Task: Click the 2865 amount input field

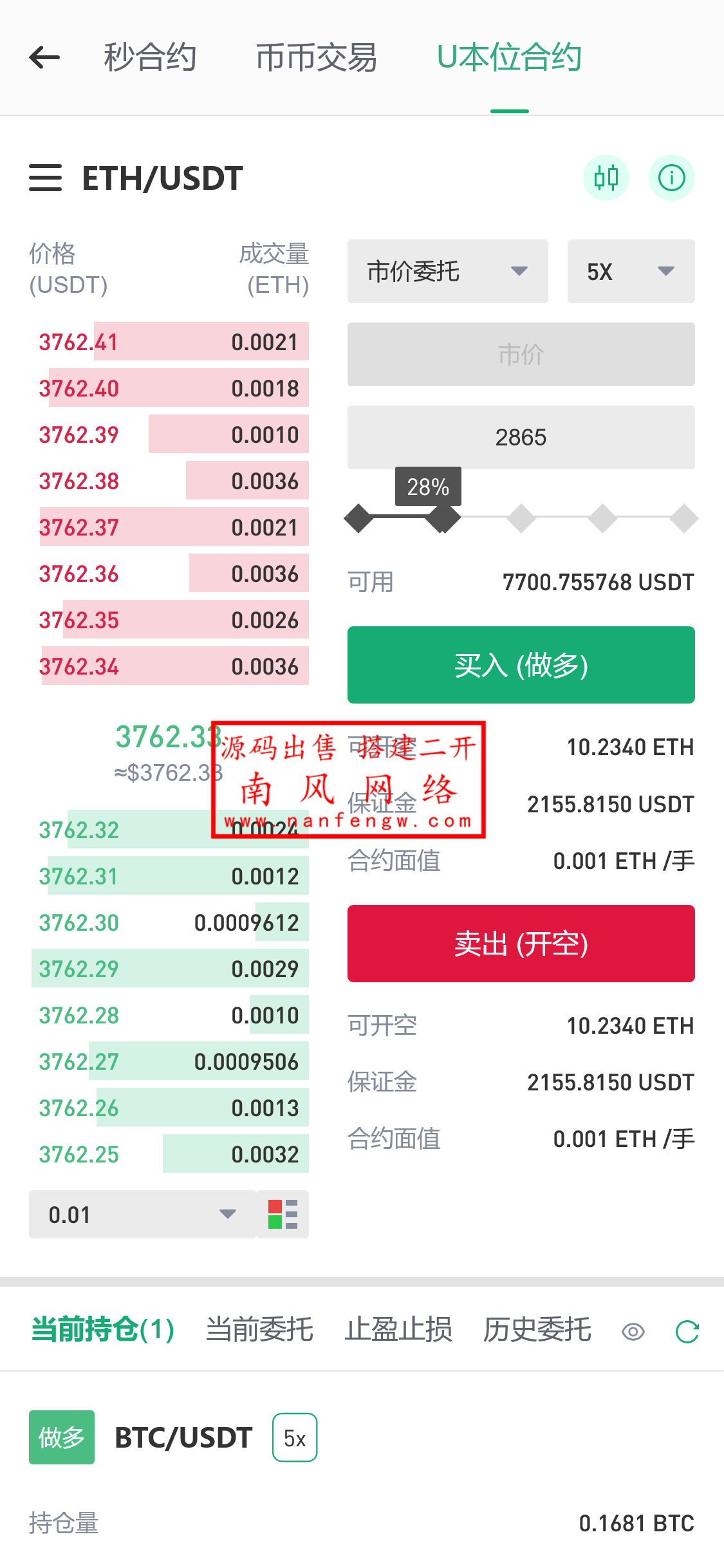Action: (x=520, y=437)
